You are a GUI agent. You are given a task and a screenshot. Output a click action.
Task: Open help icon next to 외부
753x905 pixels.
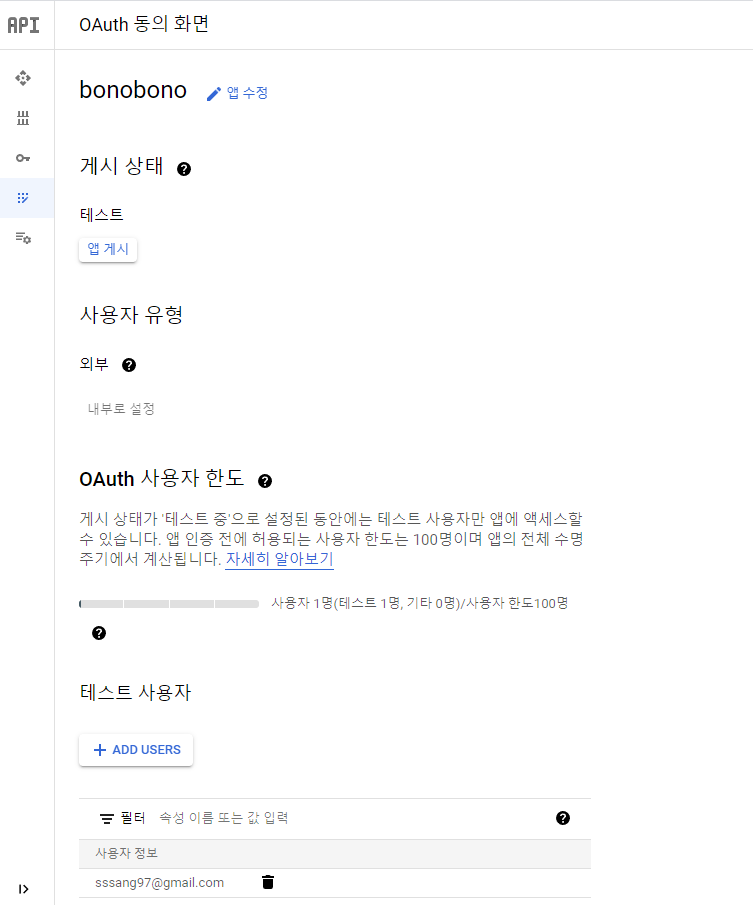[x=129, y=365]
